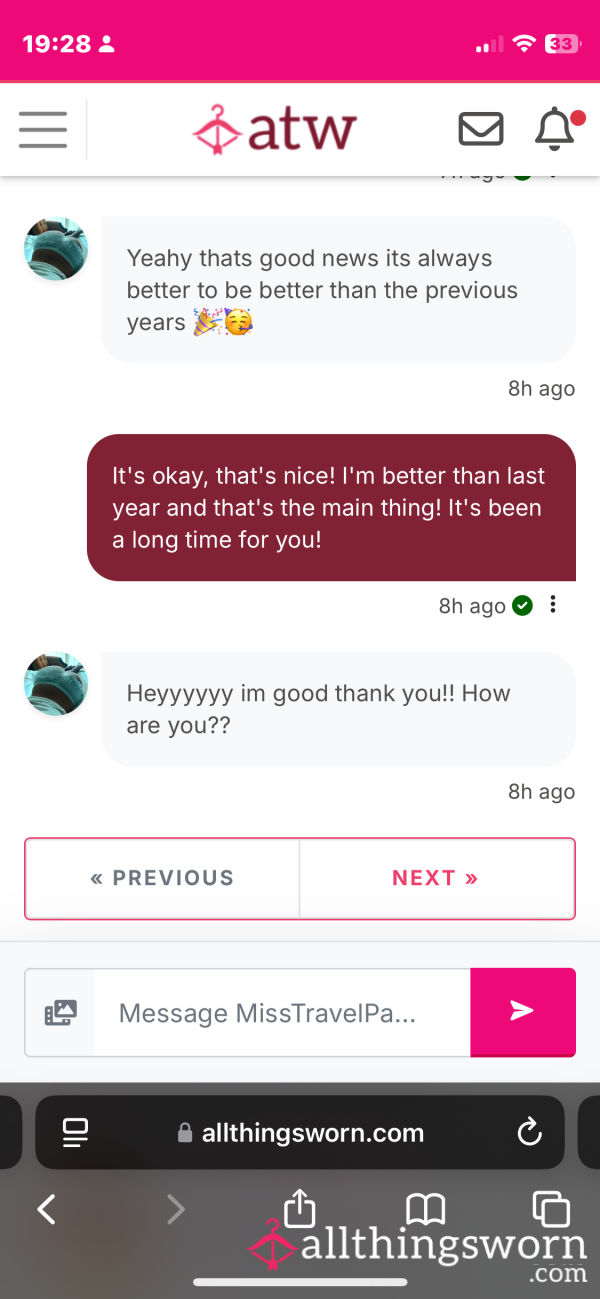Focus the Message MissTravelPa... text field
The image size is (600, 1299).
(282, 1012)
